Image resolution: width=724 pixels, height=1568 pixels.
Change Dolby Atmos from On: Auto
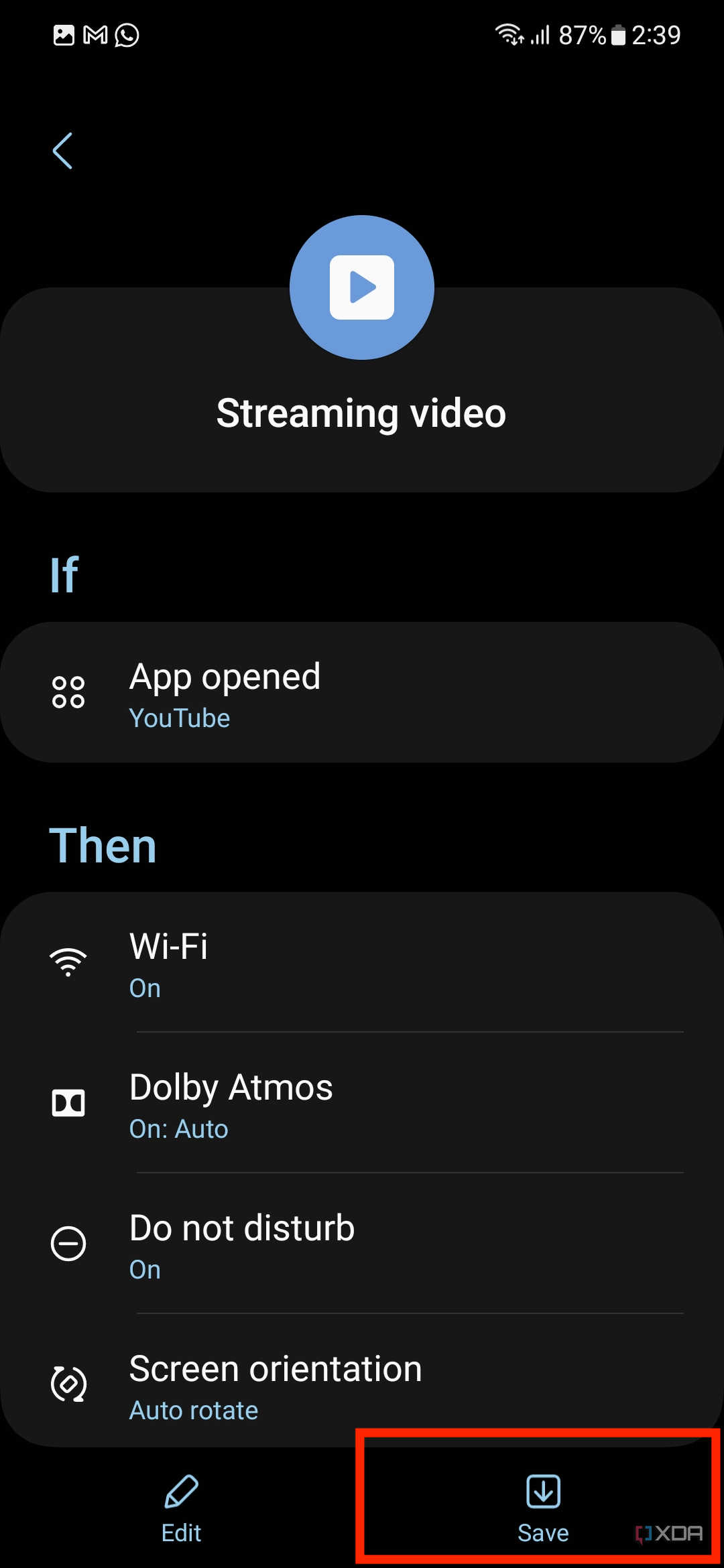pyautogui.click(x=362, y=1106)
